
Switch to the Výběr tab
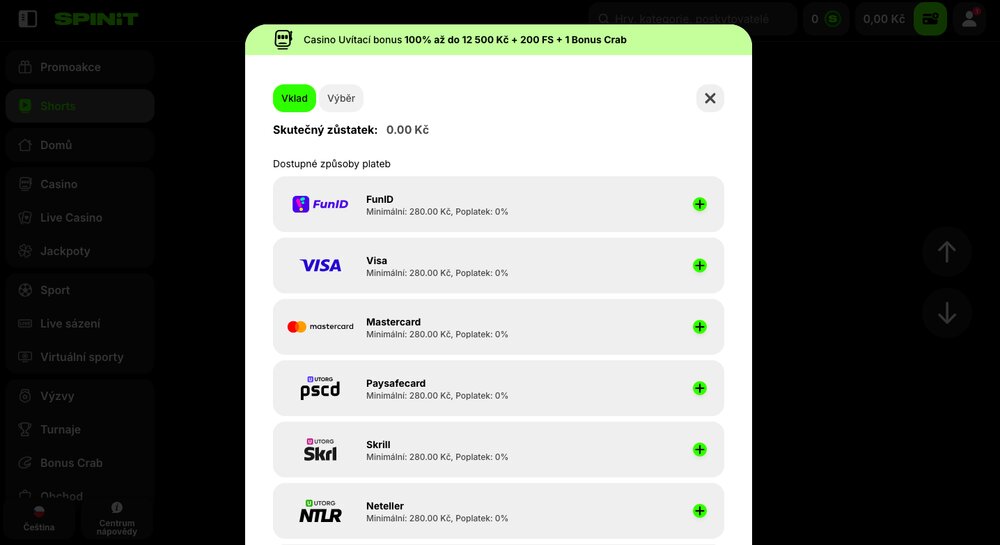point(341,98)
